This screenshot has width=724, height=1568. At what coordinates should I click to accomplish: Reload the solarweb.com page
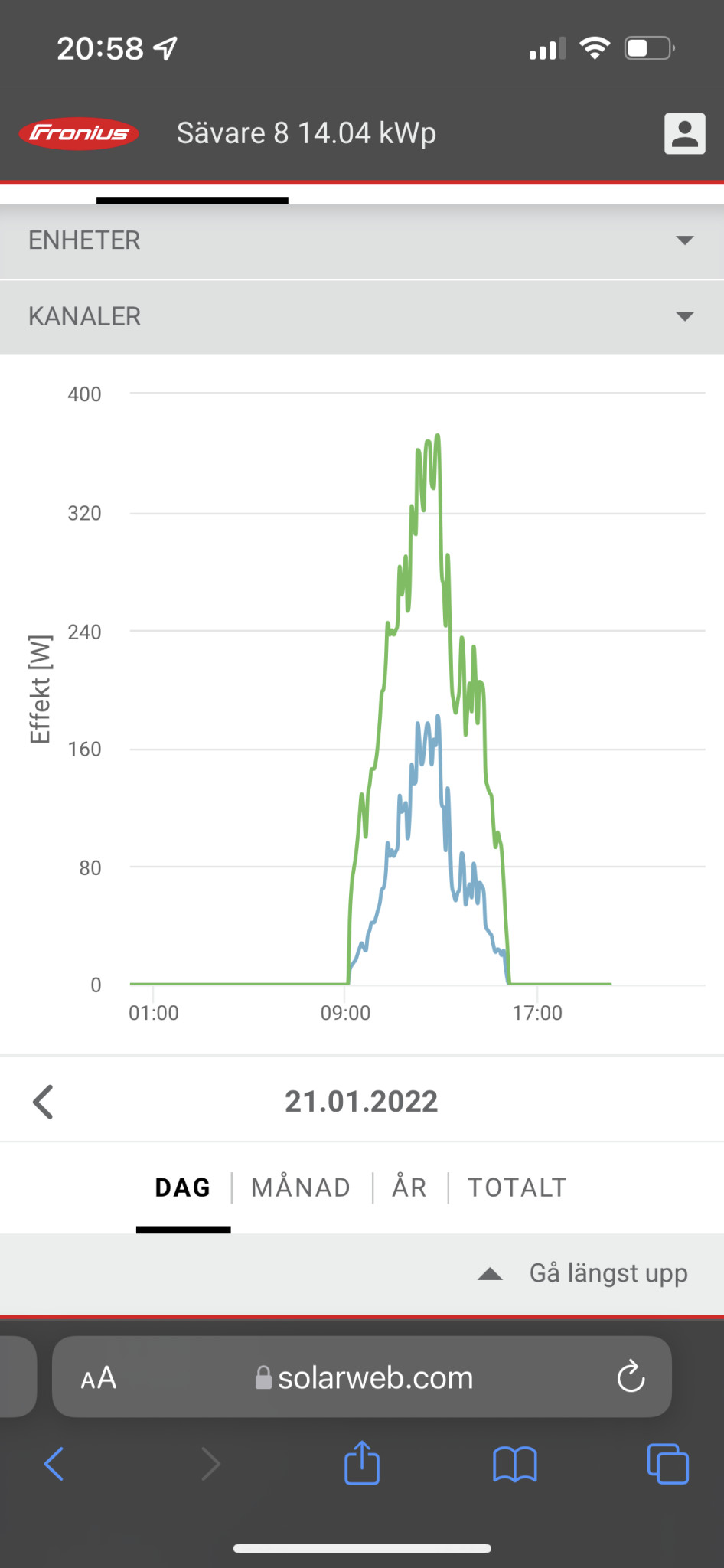(631, 1377)
